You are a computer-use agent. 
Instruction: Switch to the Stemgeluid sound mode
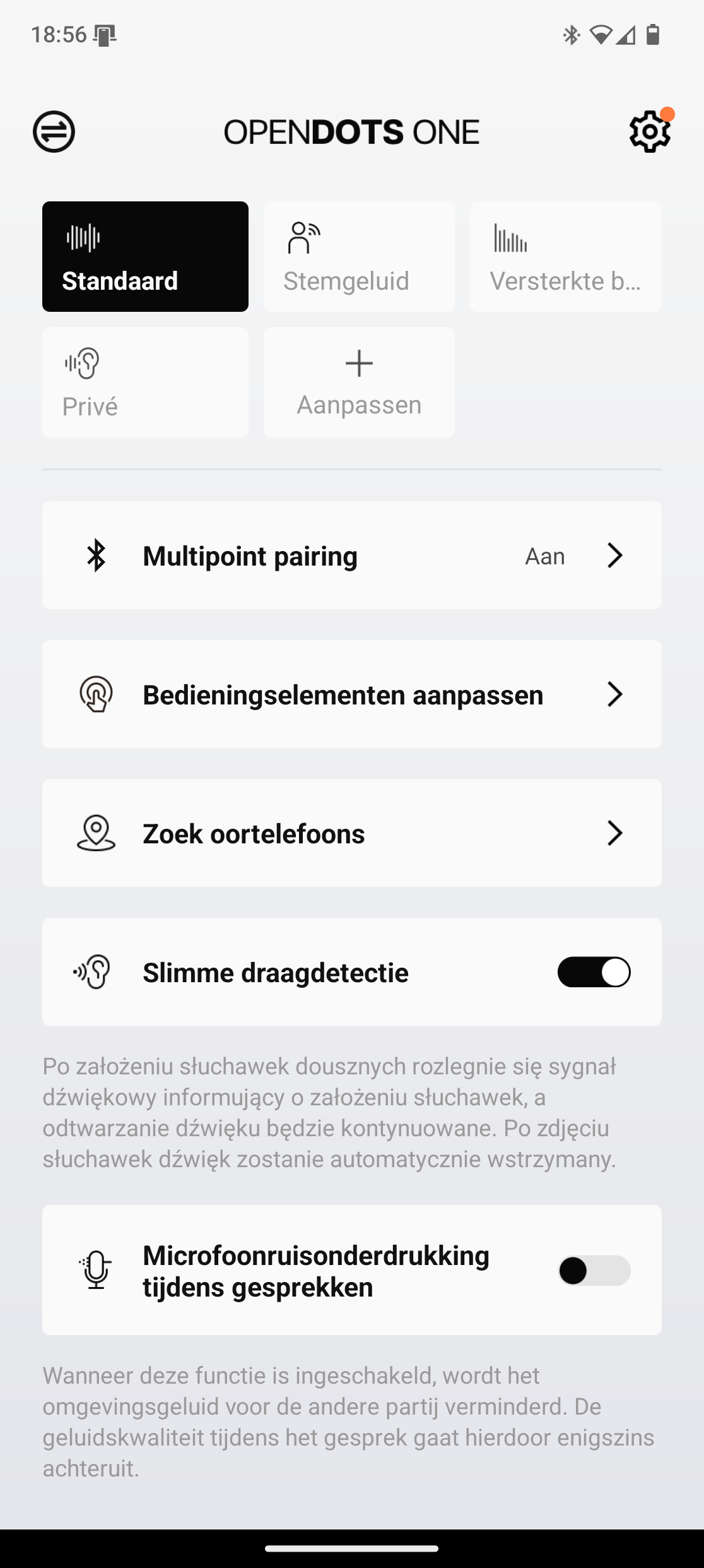click(x=359, y=256)
